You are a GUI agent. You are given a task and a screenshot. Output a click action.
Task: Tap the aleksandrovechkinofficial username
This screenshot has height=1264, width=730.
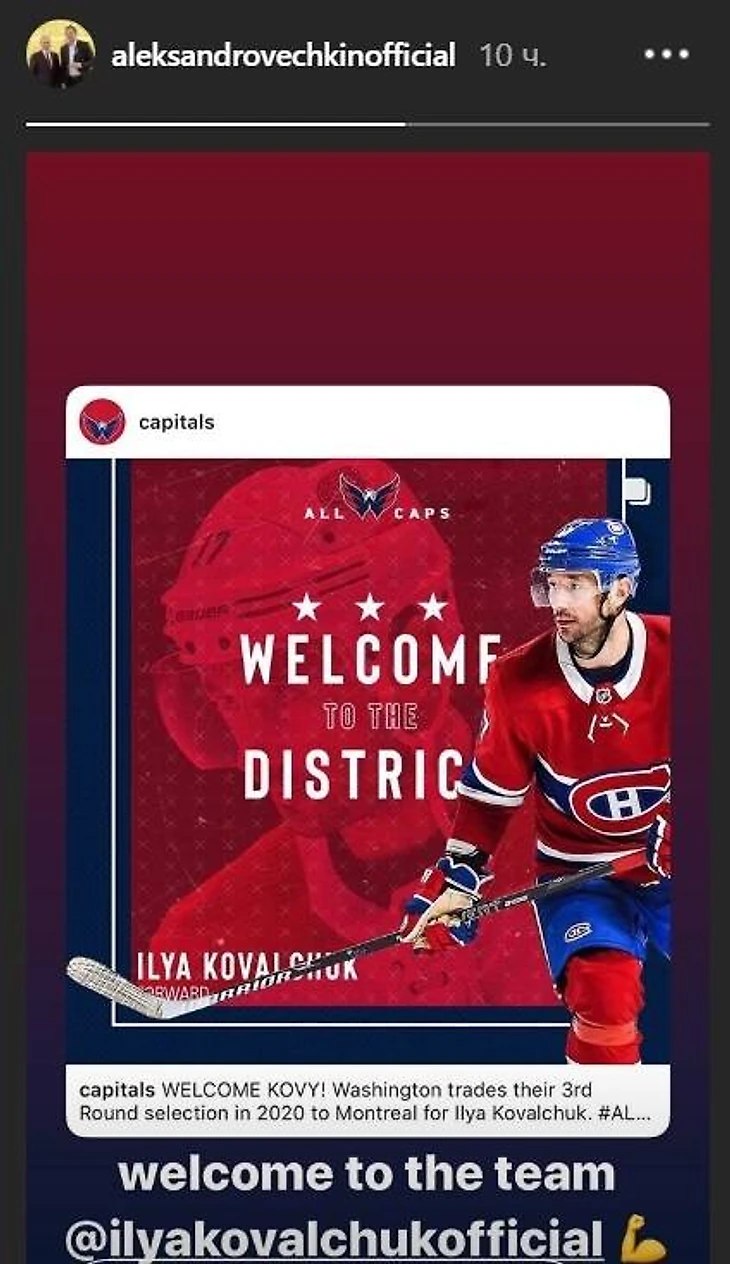[x=283, y=55]
